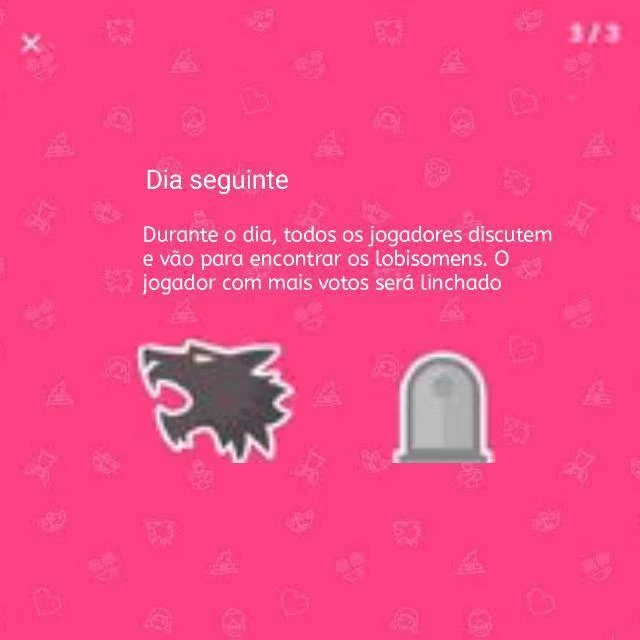Close the tutorial with the X
Screen dimensions: 640x640
[x=31, y=43]
